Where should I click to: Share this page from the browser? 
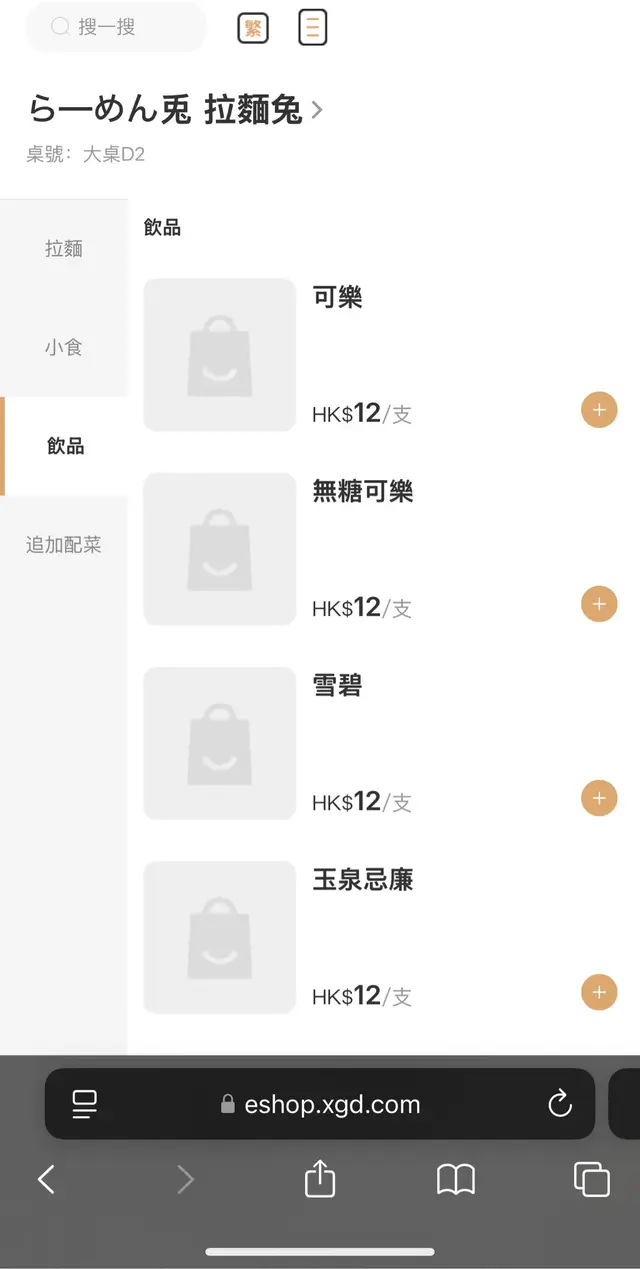[320, 1179]
